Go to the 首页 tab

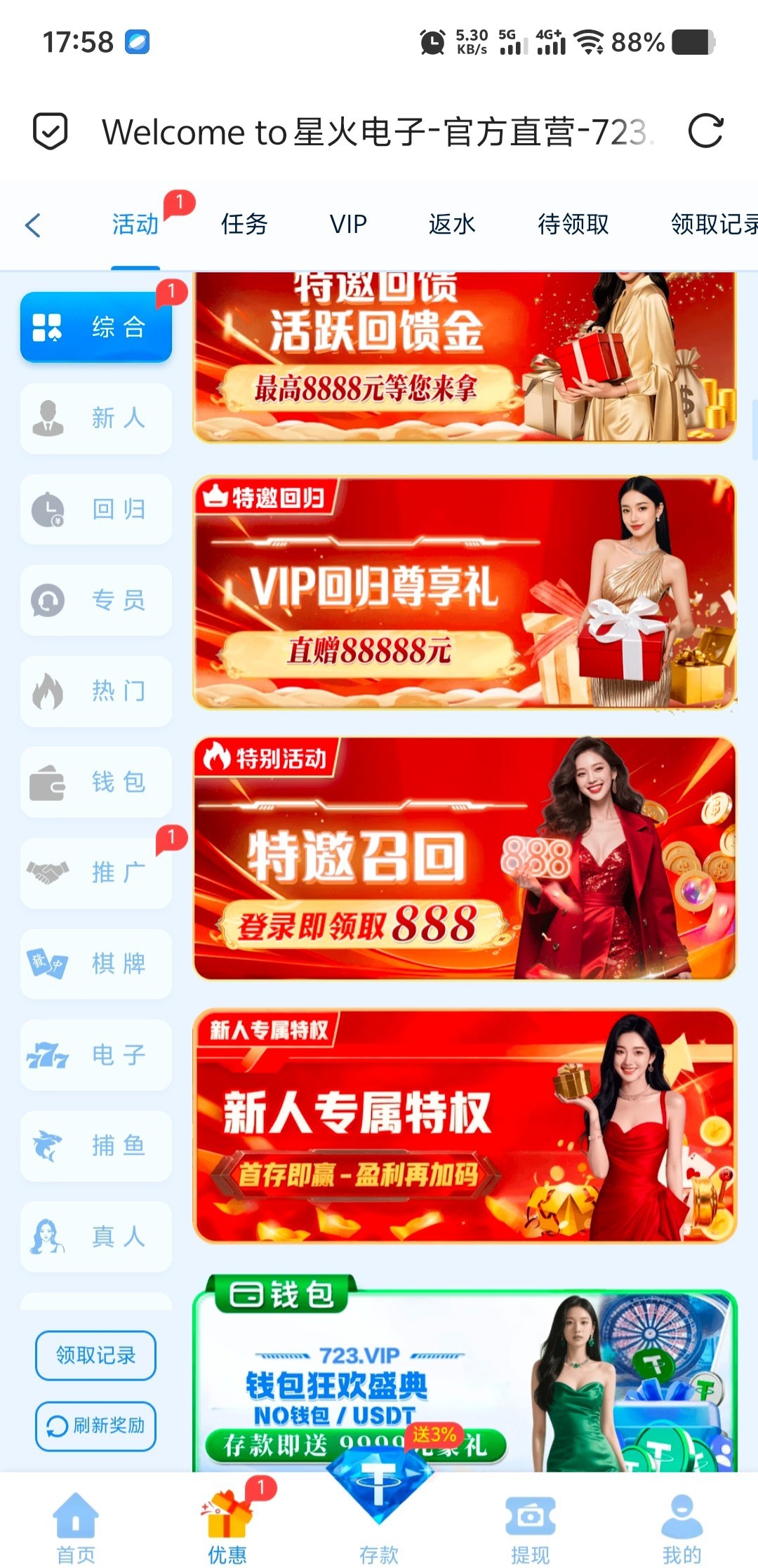[x=76, y=1530]
